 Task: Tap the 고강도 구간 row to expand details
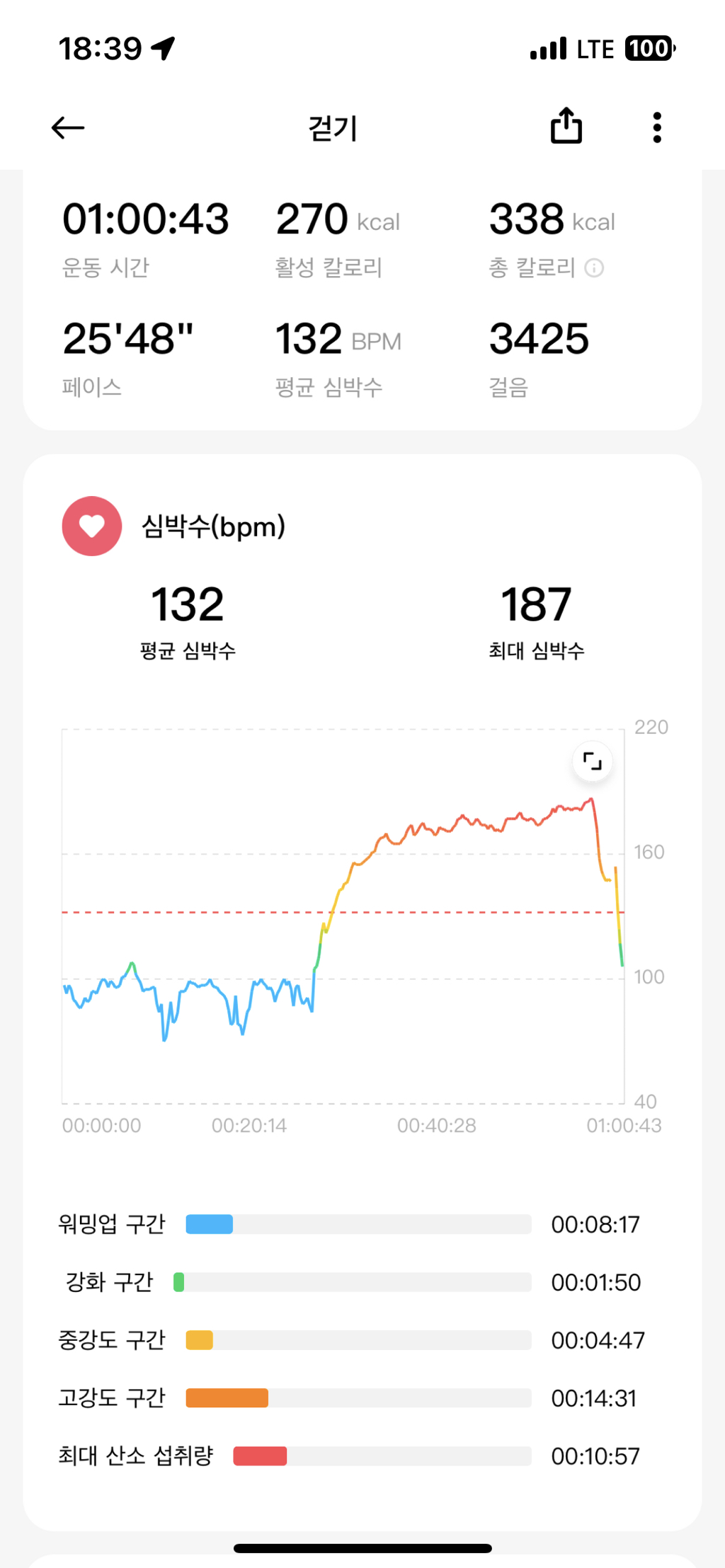[227, 1397]
